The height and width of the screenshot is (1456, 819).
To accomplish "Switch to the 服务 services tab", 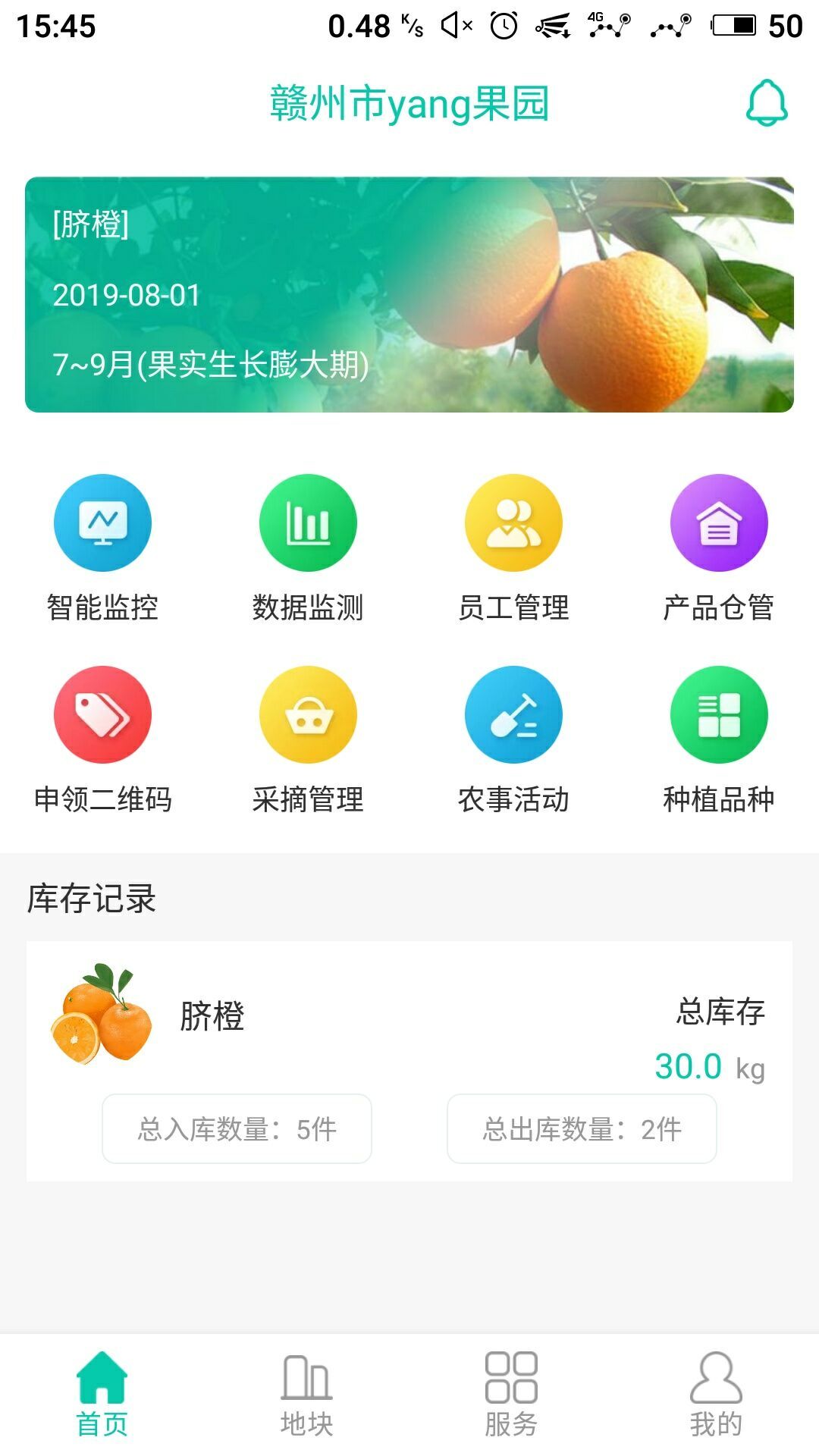I will (x=512, y=1394).
